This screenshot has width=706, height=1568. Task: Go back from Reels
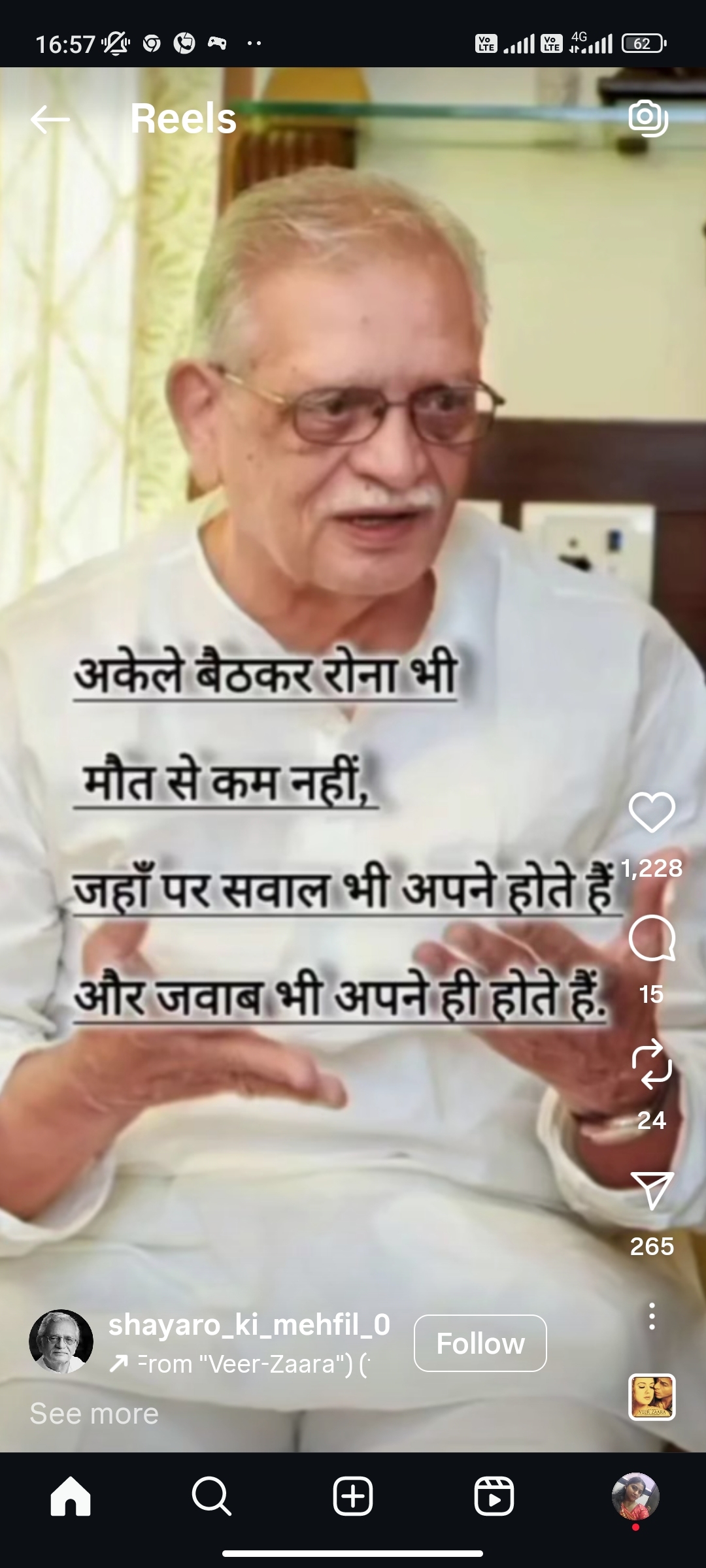coord(50,119)
